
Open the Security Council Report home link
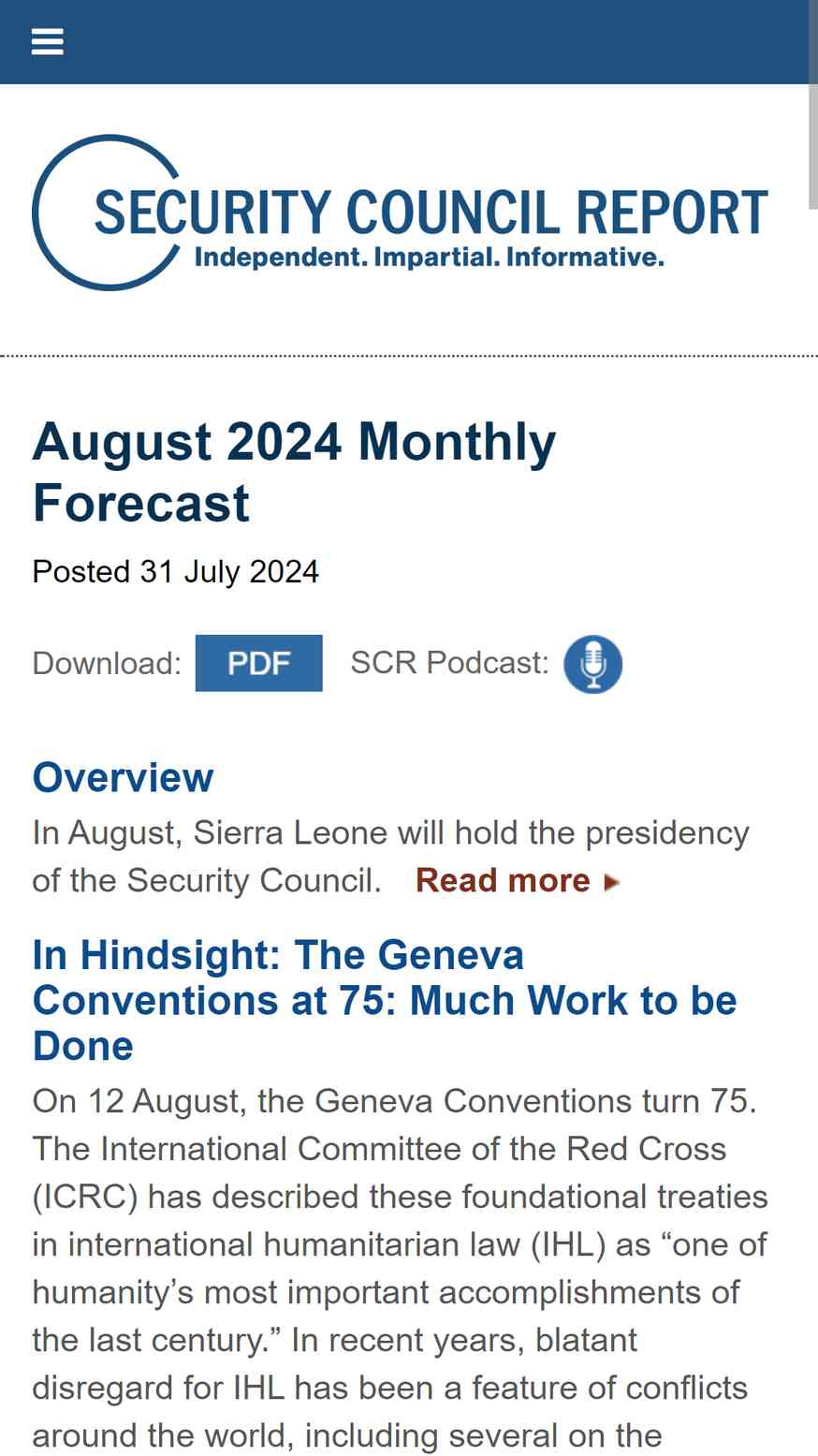(x=400, y=213)
